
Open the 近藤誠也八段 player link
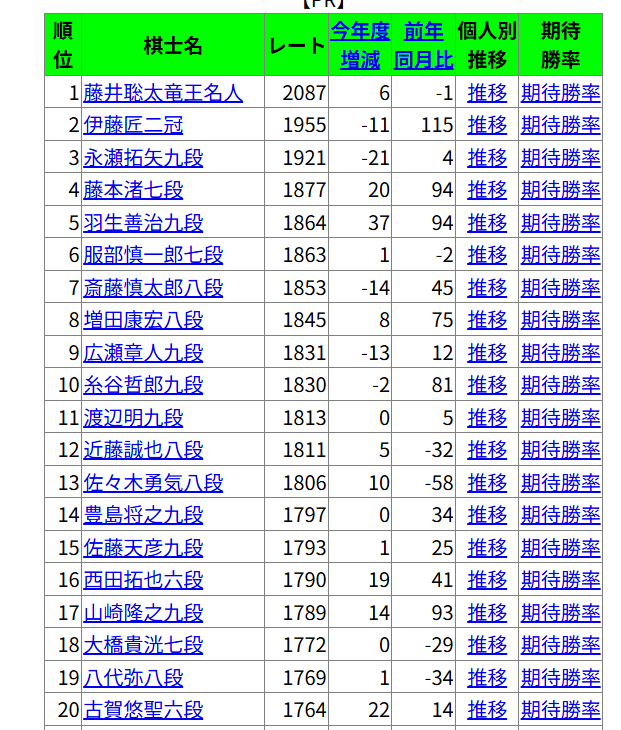pyautogui.click(x=143, y=450)
